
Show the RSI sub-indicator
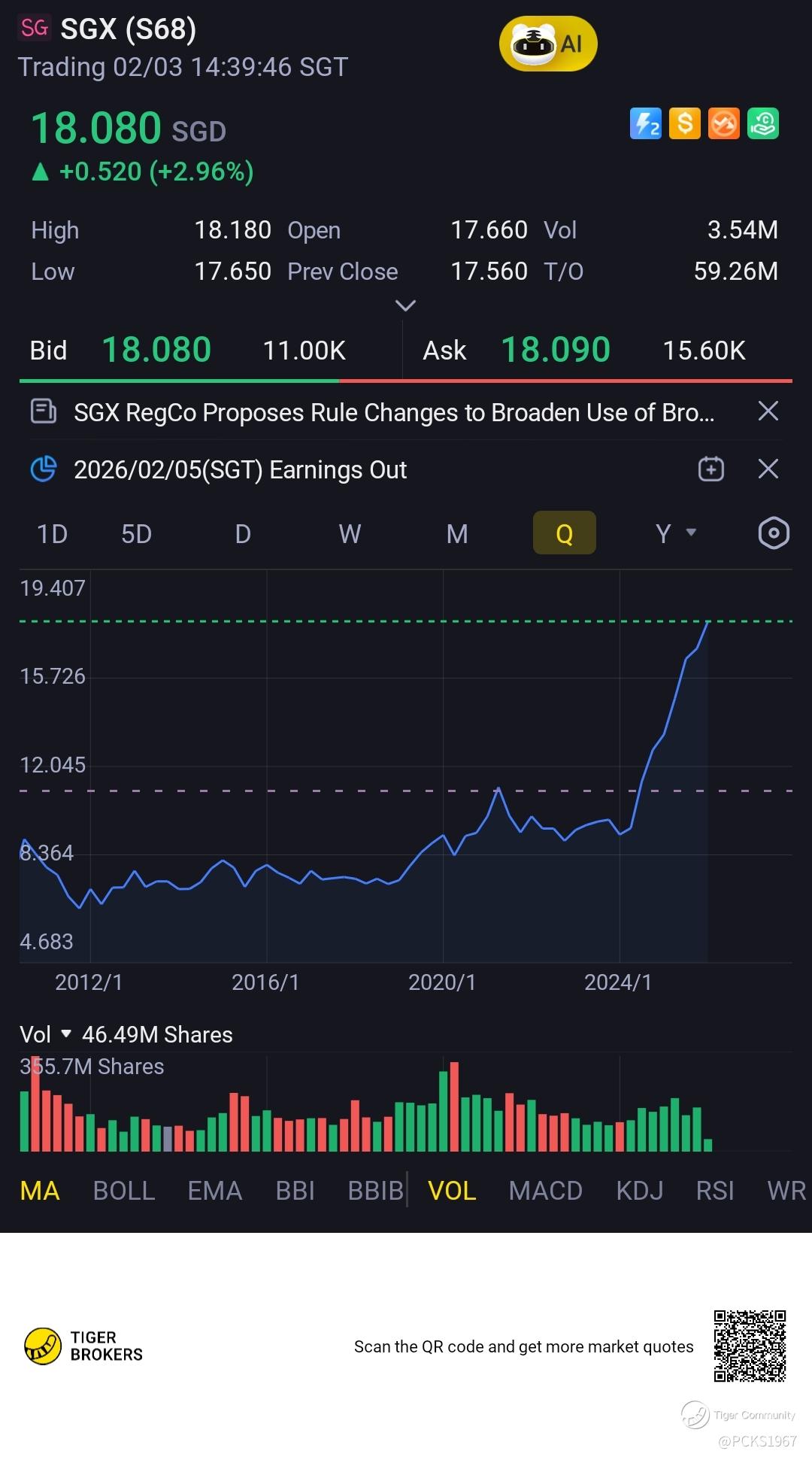coord(714,1191)
